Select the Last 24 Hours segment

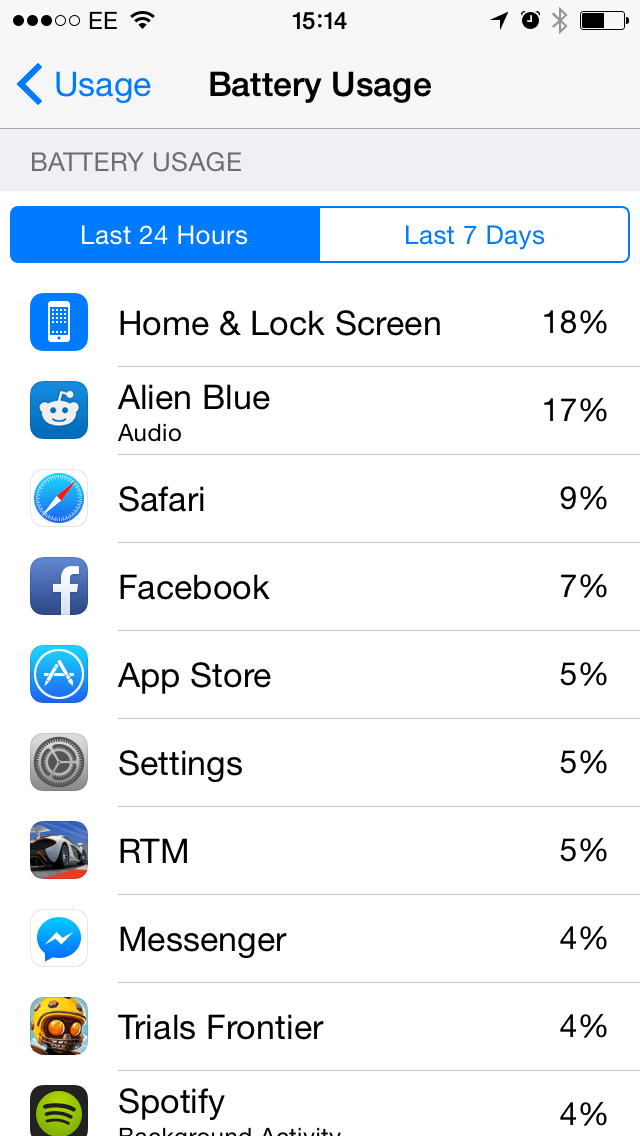coord(165,235)
